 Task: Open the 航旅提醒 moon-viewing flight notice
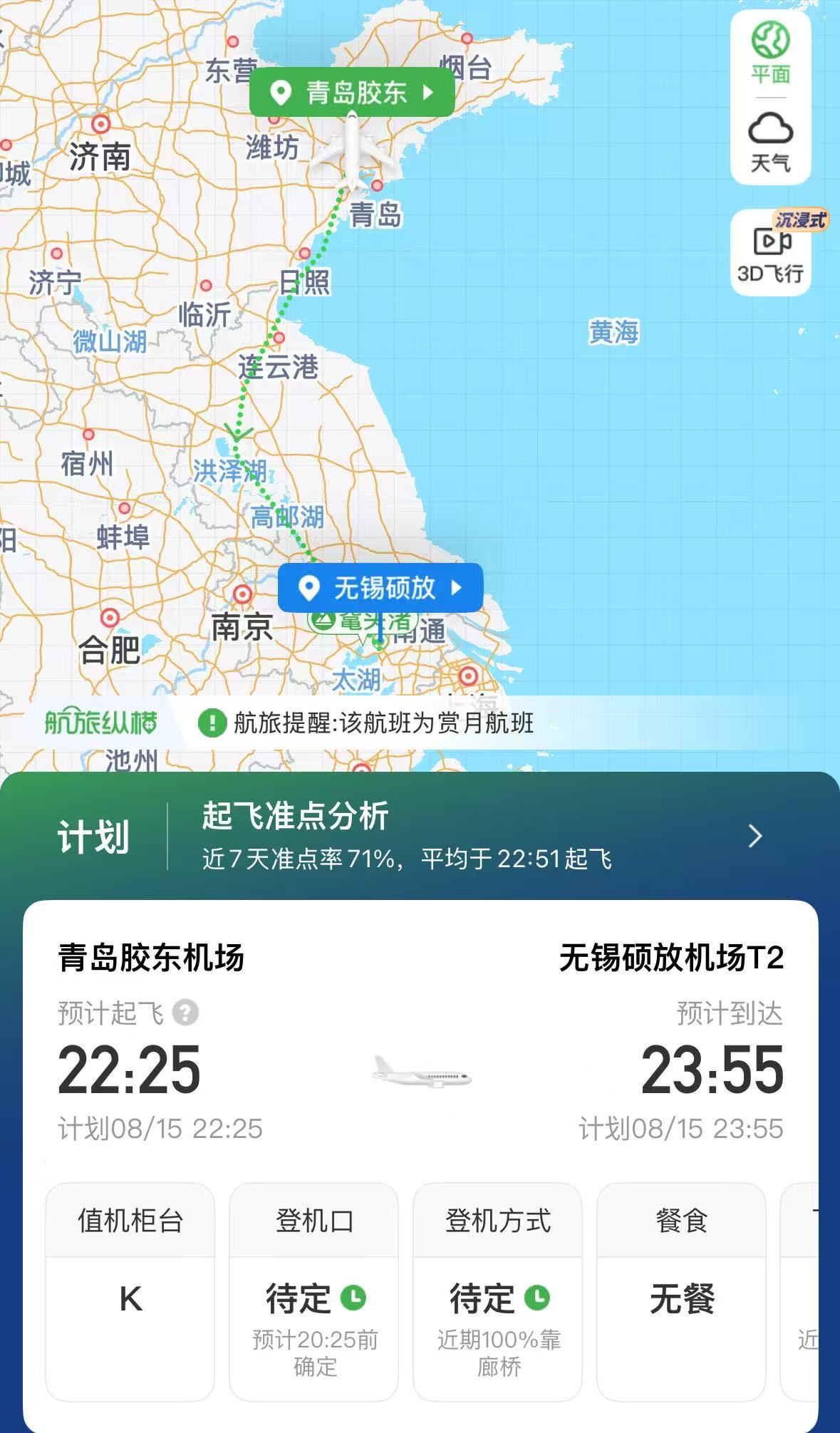click(x=366, y=723)
